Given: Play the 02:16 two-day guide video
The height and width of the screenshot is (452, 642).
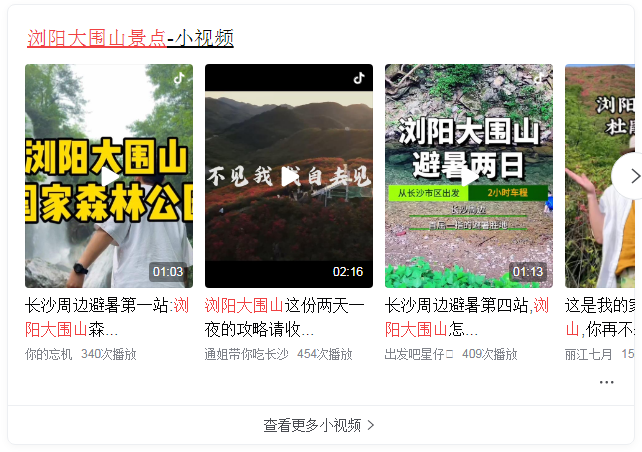Looking at the screenshot, I should tap(289, 177).
